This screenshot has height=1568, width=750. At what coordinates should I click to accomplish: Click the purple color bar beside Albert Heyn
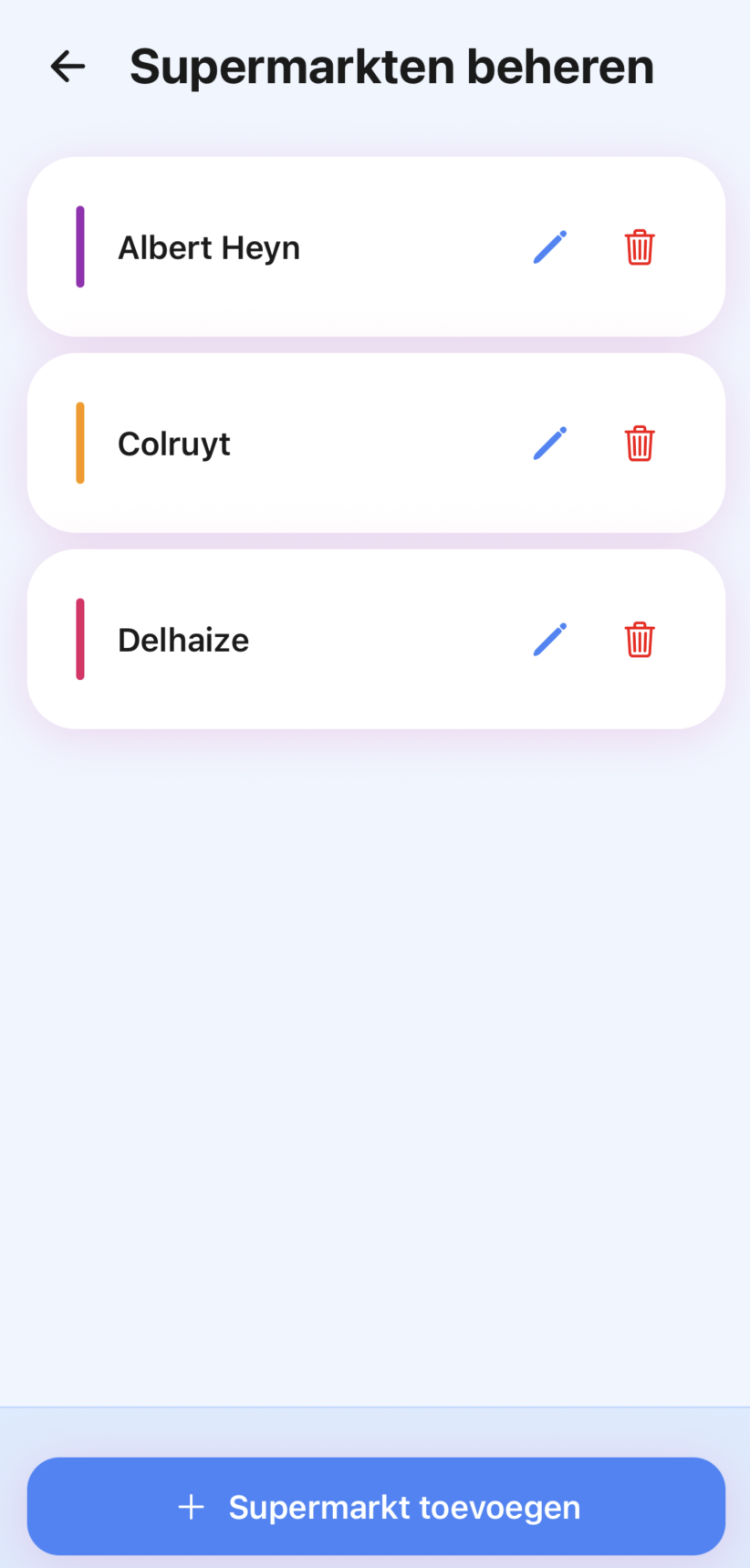point(79,247)
